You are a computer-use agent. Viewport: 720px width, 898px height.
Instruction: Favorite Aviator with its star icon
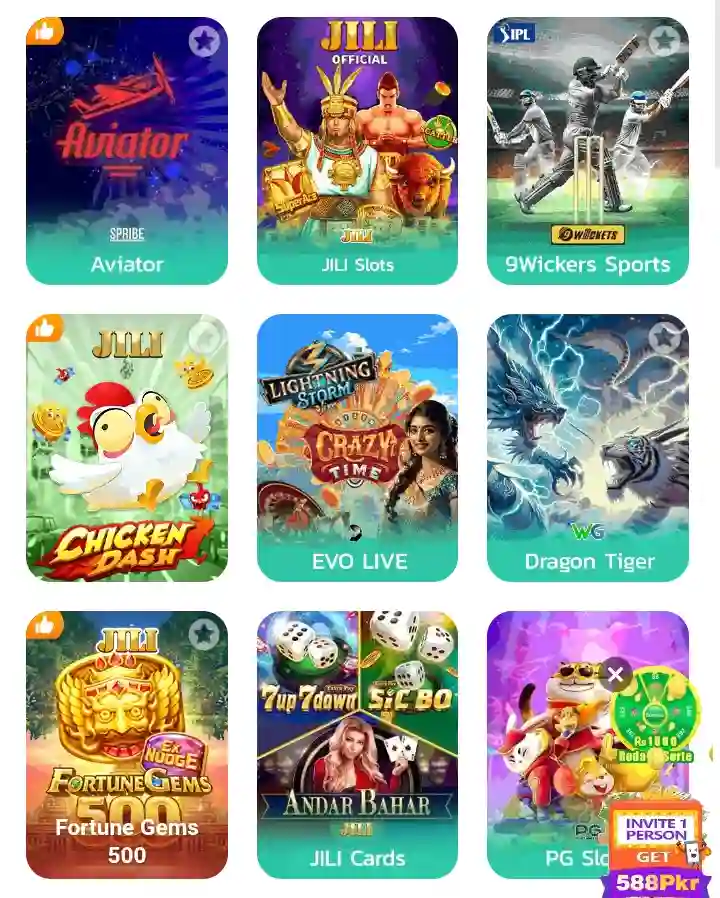(204, 41)
